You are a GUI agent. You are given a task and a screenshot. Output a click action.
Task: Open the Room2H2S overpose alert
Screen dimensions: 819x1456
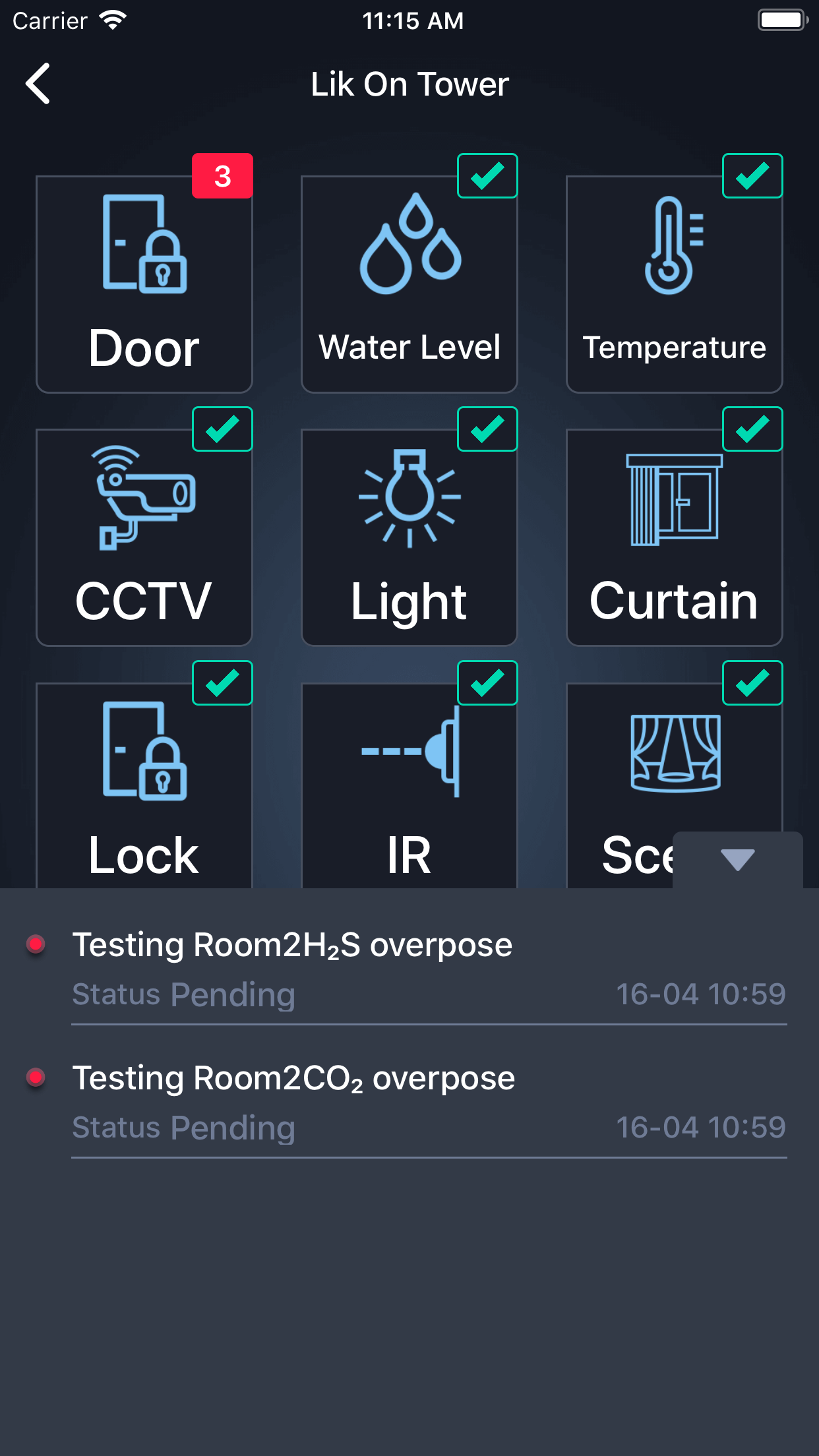click(x=293, y=944)
